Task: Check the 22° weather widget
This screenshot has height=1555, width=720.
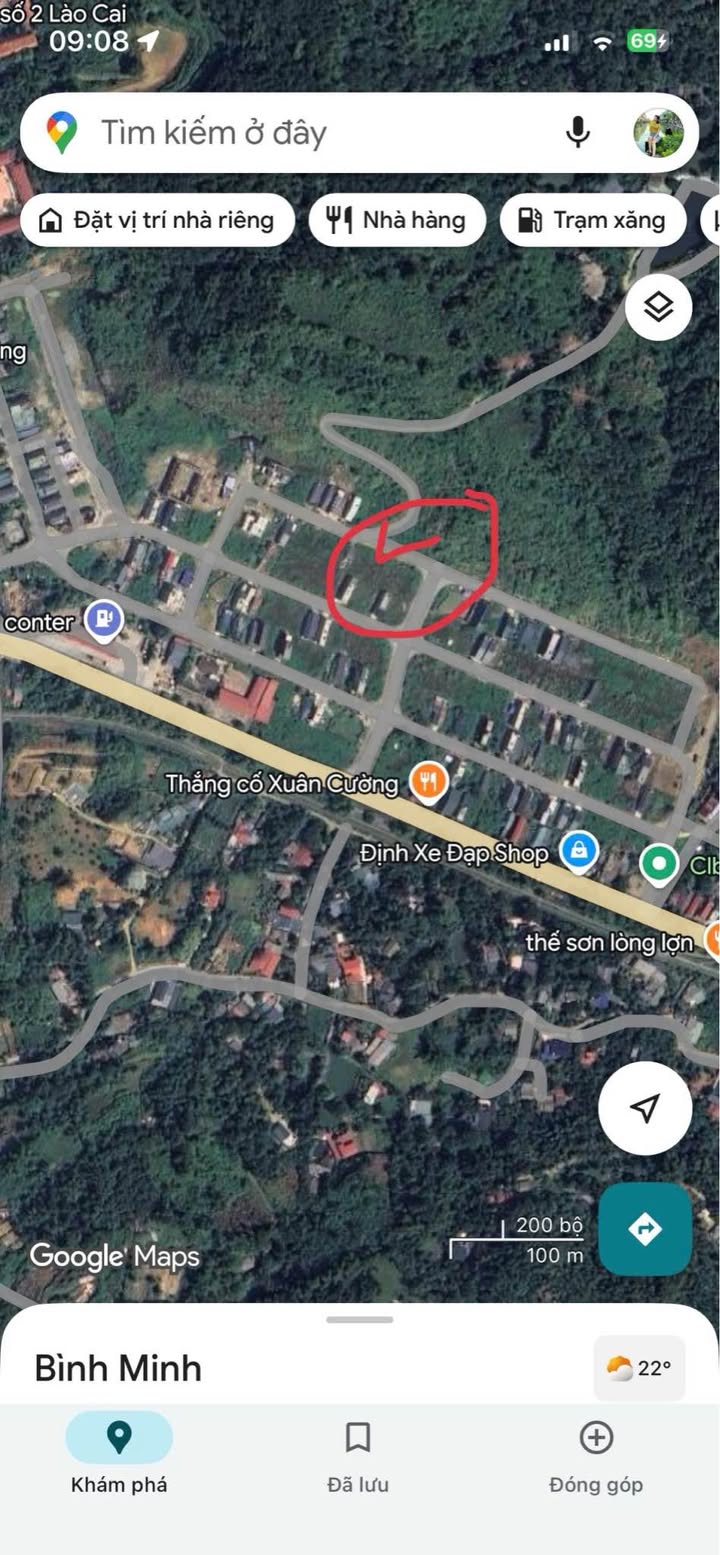Action: click(x=639, y=1368)
